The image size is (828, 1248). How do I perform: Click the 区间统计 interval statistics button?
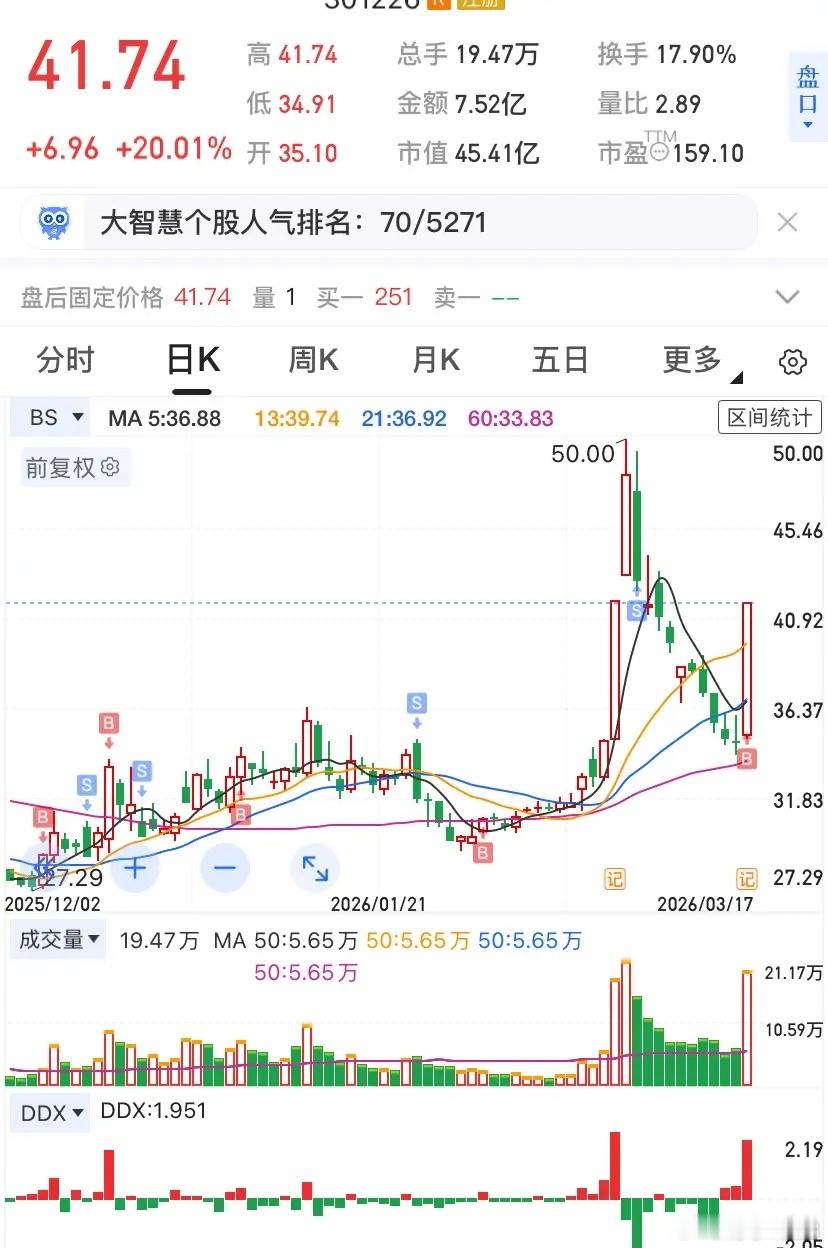tap(769, 417)
